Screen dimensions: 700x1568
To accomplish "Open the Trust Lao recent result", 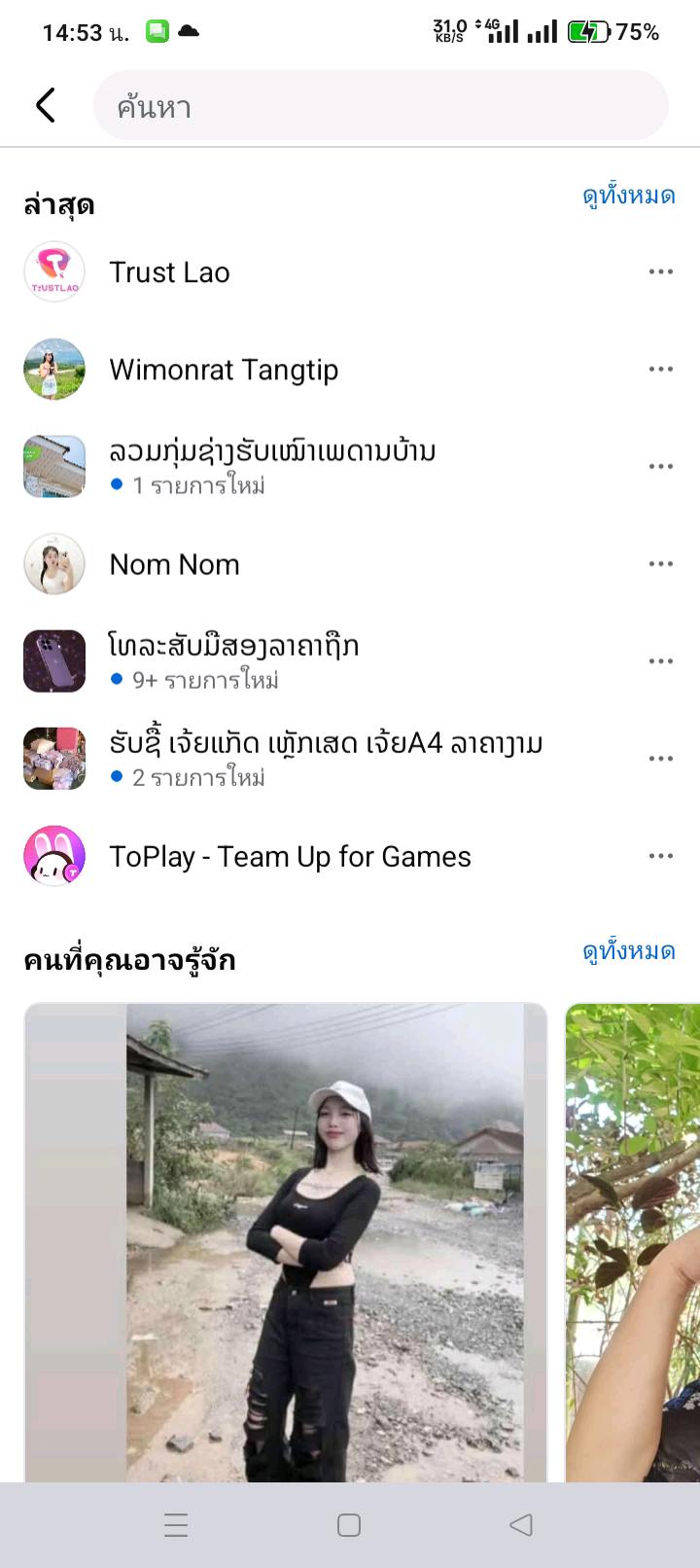I will pyautogui.click(x=169, y=272).
